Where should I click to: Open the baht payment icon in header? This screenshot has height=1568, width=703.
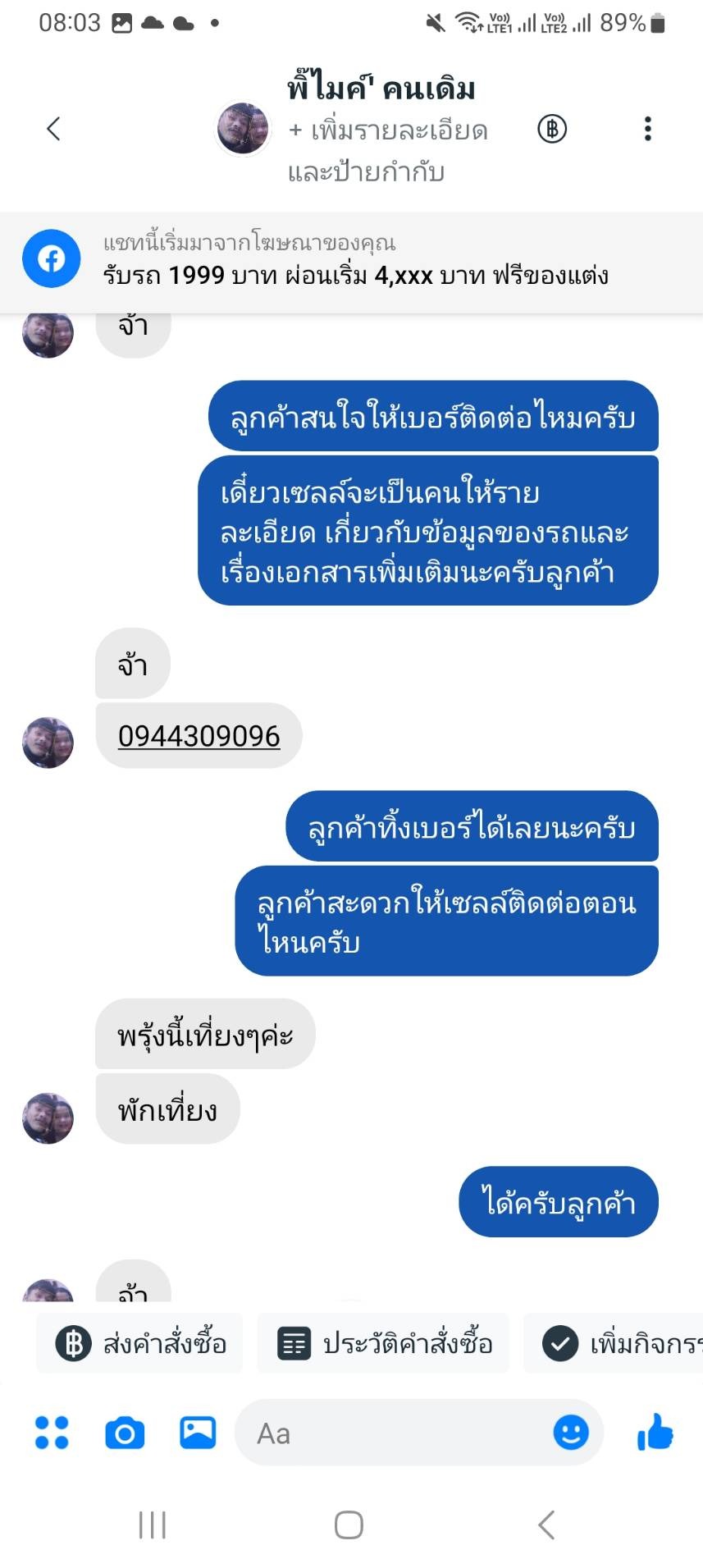tap(552, 129)
